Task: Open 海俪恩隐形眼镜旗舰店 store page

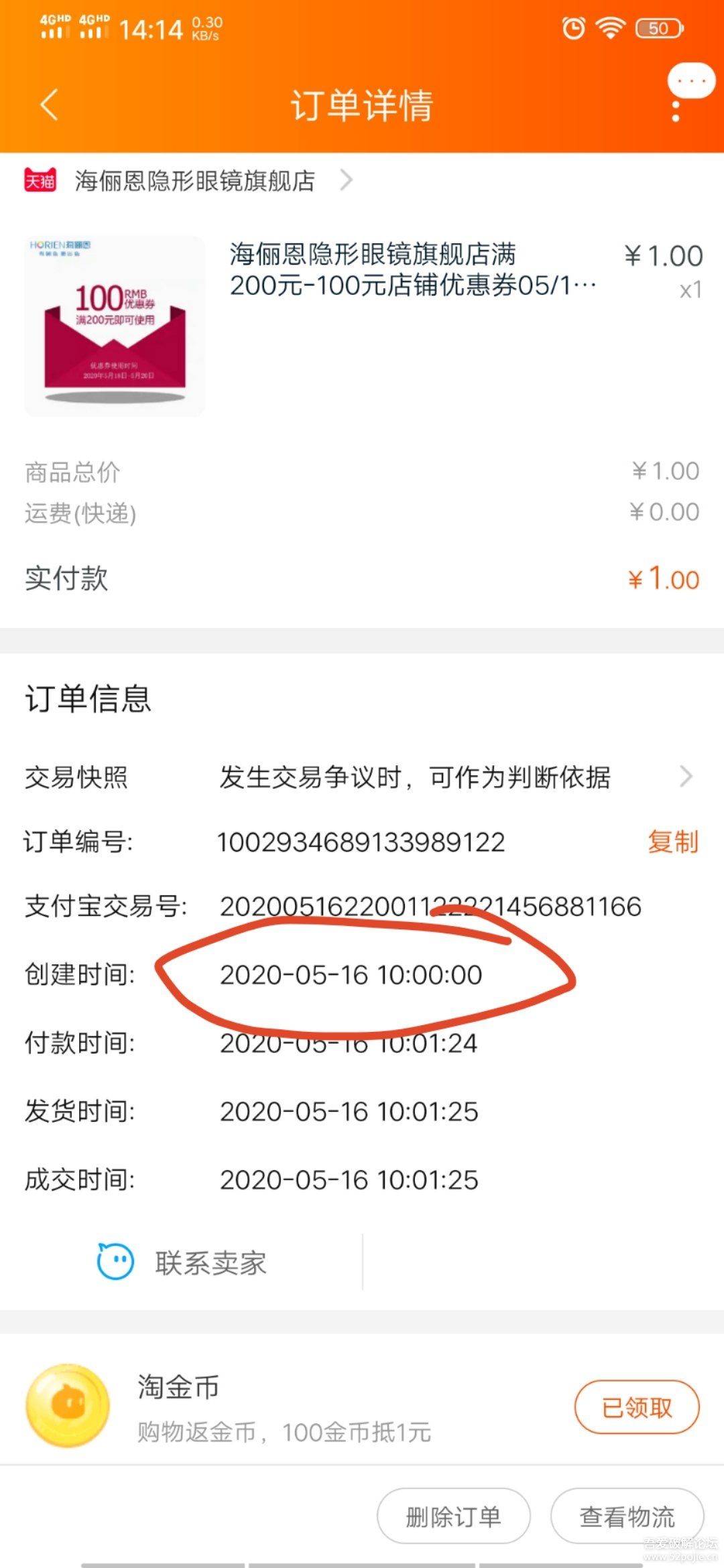Action: click(x=194, y=181)
